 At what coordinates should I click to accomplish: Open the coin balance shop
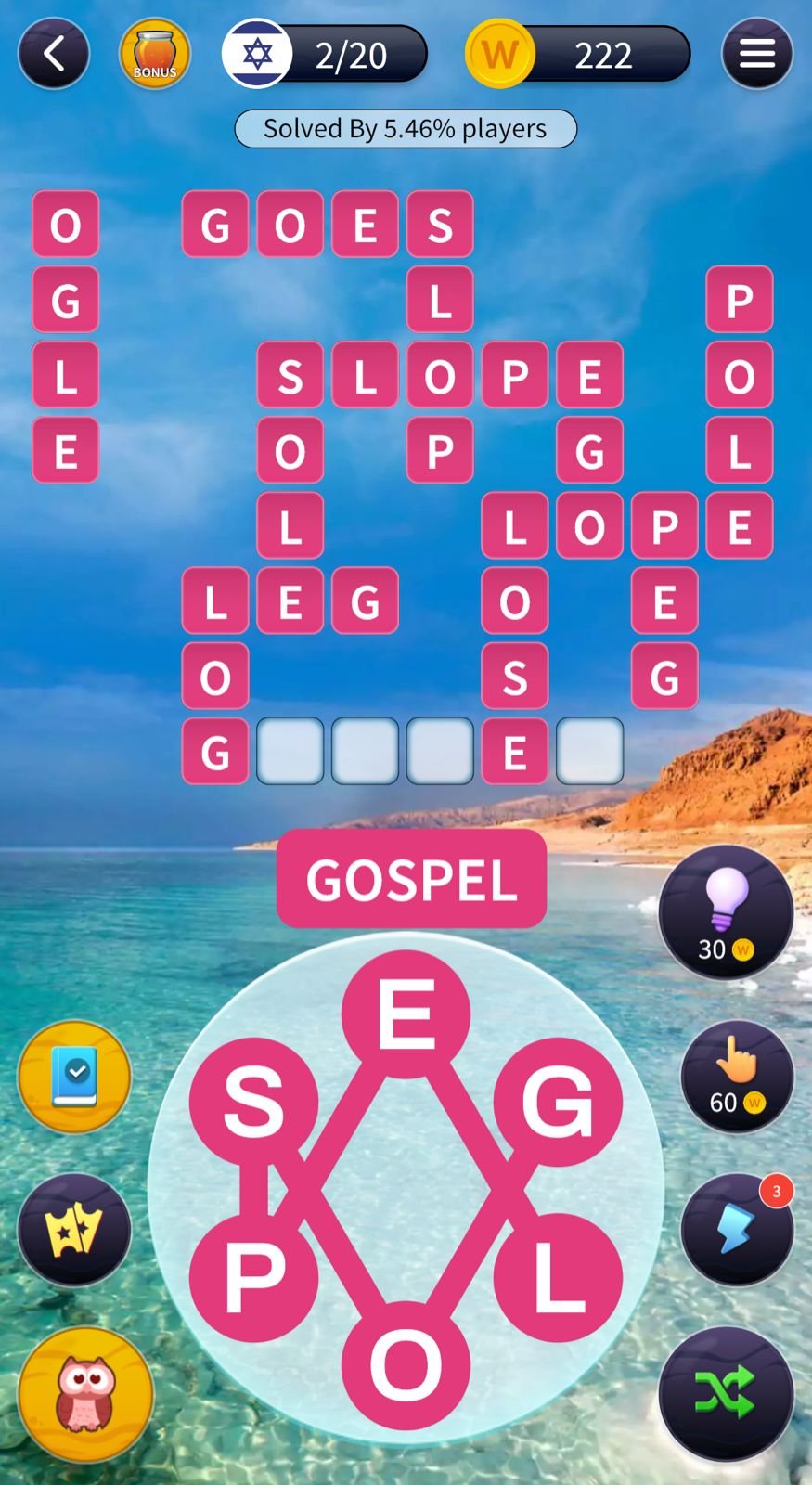[x=578, y=54]
